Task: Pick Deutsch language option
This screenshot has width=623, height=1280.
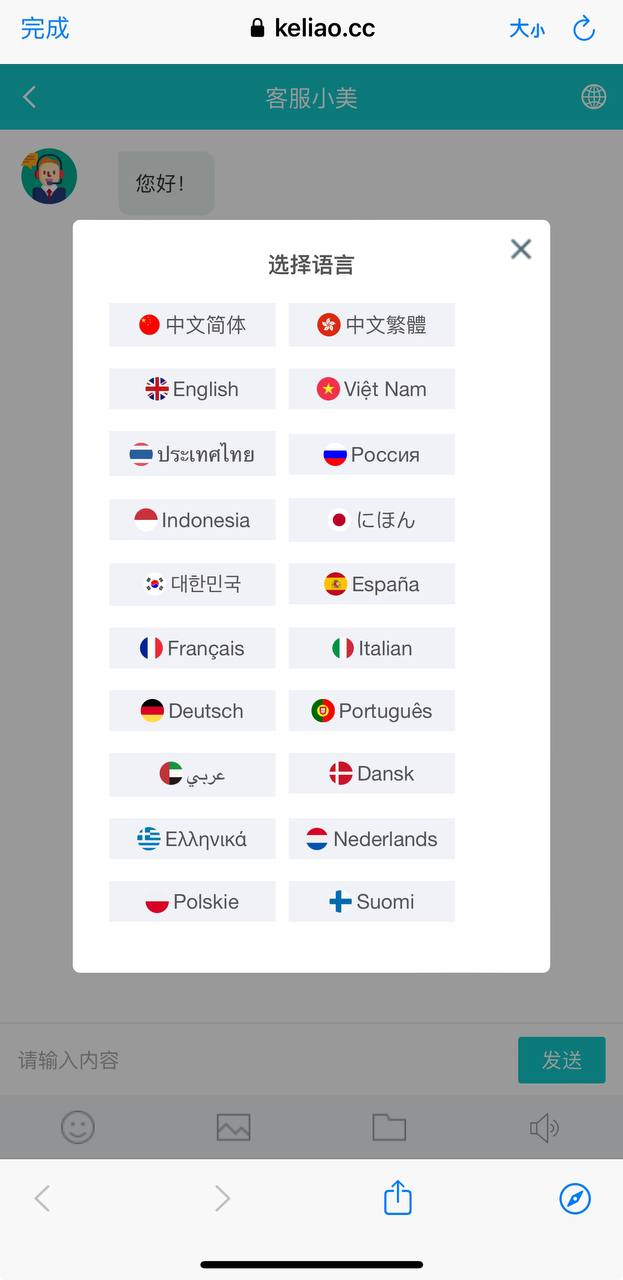Action: [192, 711]
